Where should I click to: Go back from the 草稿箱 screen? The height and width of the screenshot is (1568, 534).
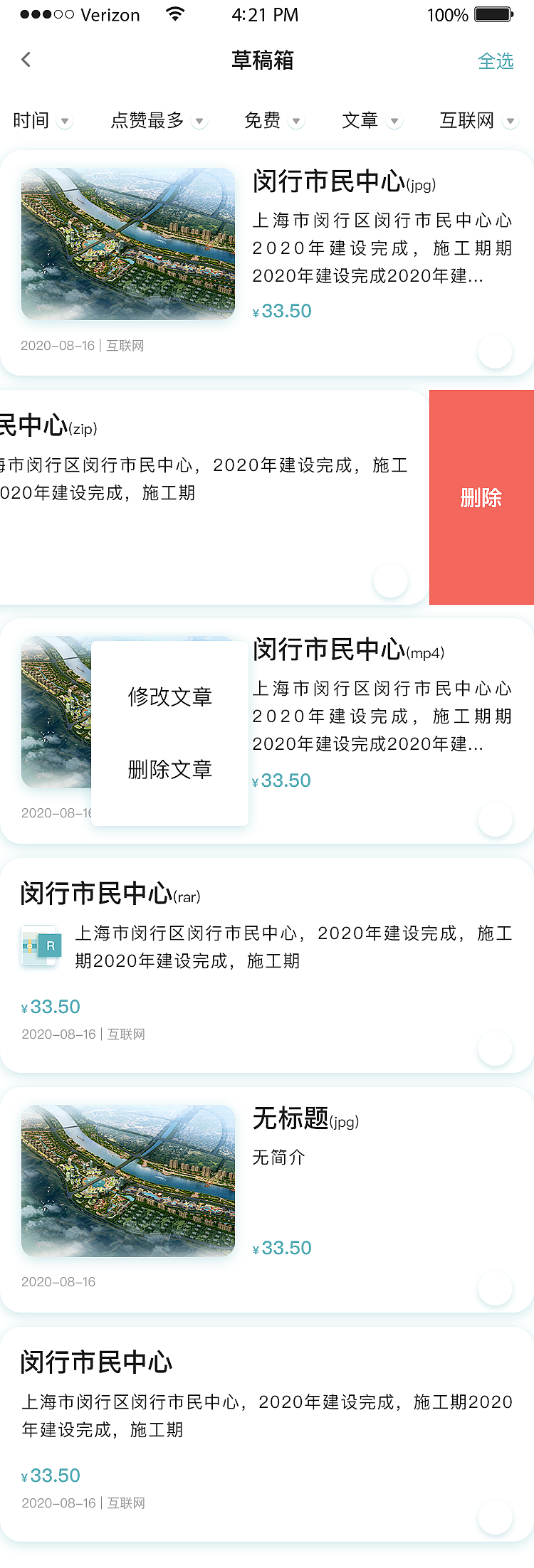26,60
